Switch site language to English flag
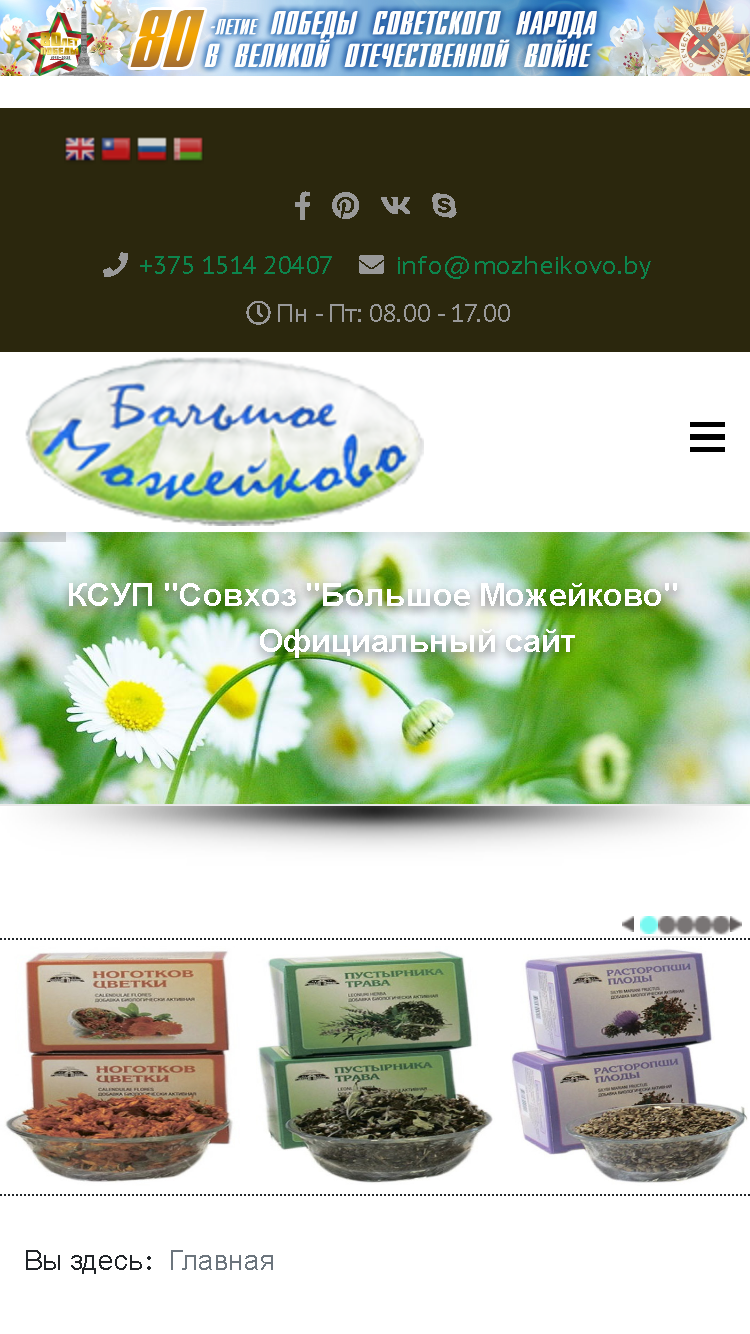The width and height of the screenshot is (750, 1334). point(80,149)
